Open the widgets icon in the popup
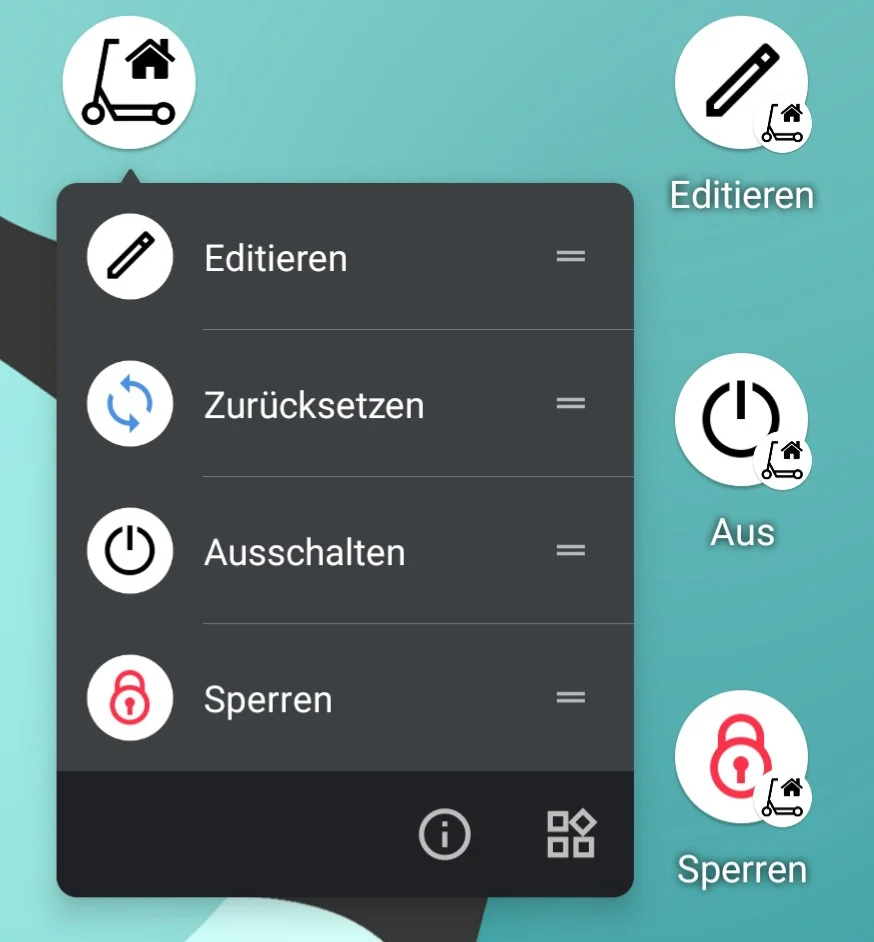 (571, 833)
